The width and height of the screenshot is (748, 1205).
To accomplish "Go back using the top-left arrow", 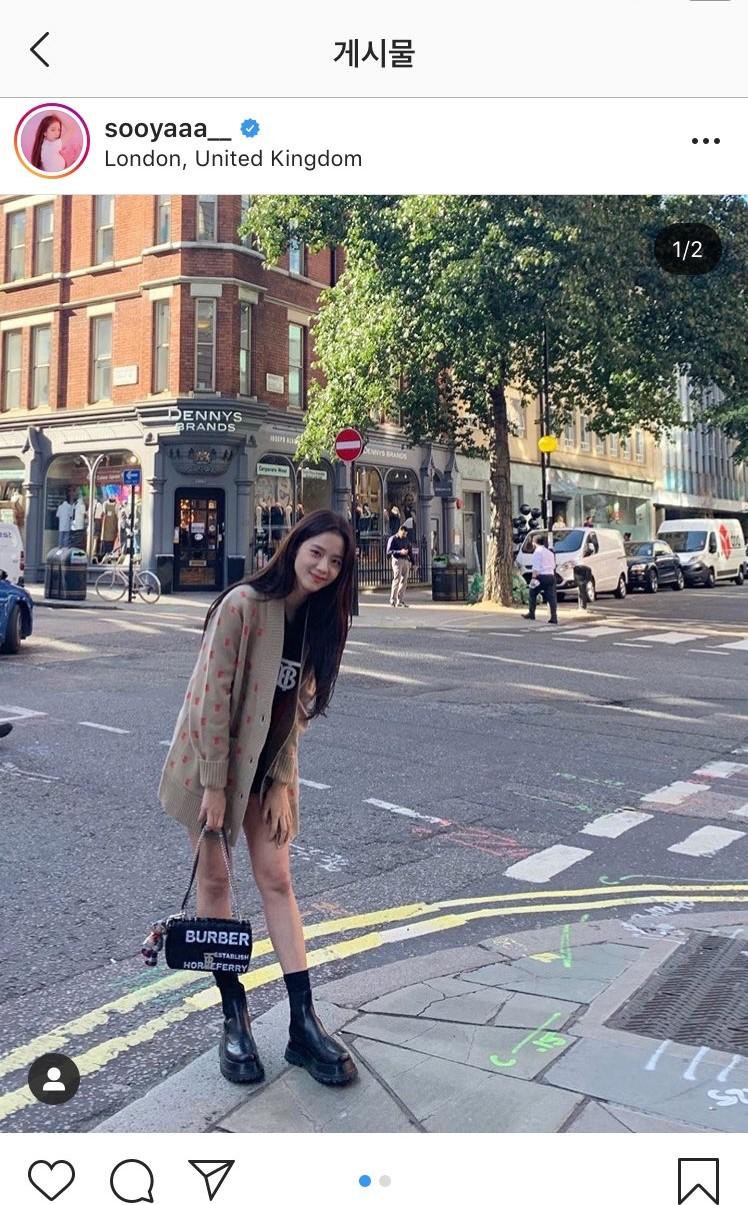I will pos(40,49).
